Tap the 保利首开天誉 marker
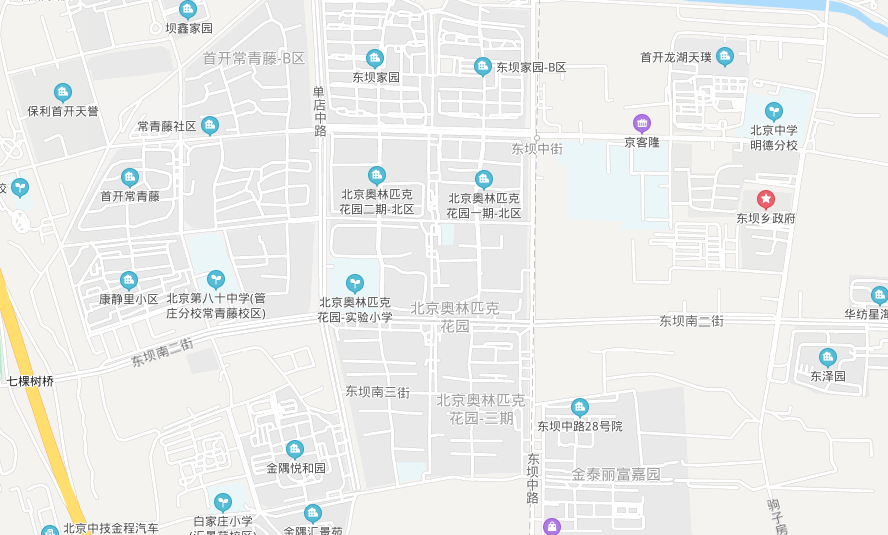This screenshot has height=535, width=888. pyautogui.click(x=63, y=92)
